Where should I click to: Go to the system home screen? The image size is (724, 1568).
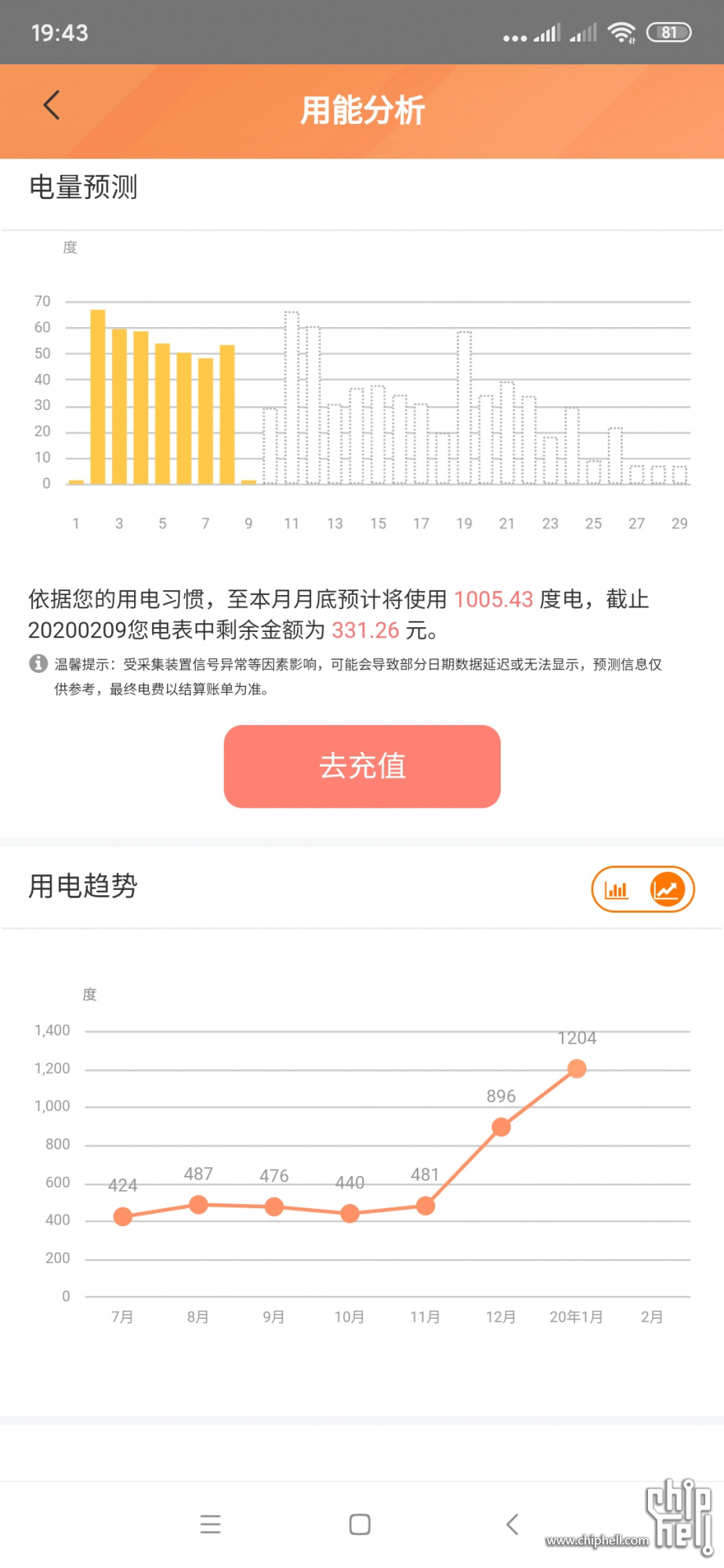(360, 1524)
